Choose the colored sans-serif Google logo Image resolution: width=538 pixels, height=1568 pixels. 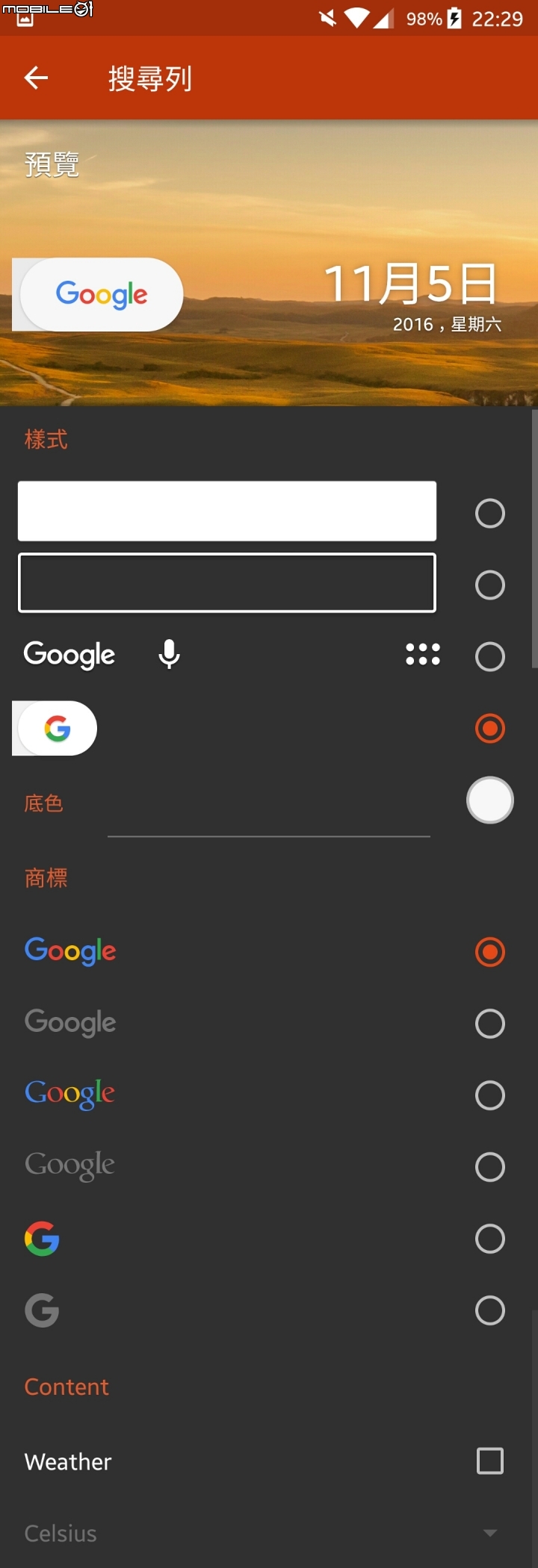(489, 952)
